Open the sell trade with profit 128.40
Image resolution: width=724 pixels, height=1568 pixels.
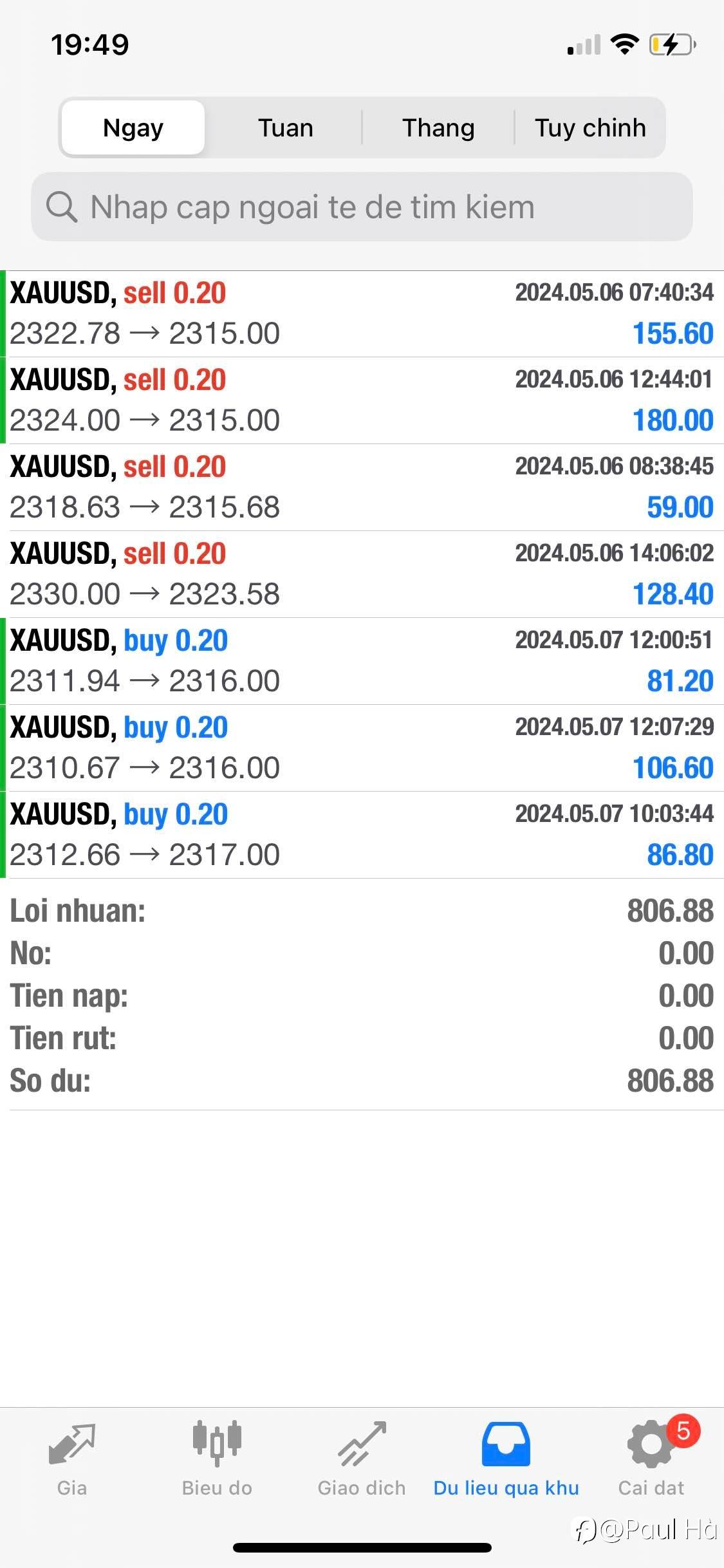point(362,575)
